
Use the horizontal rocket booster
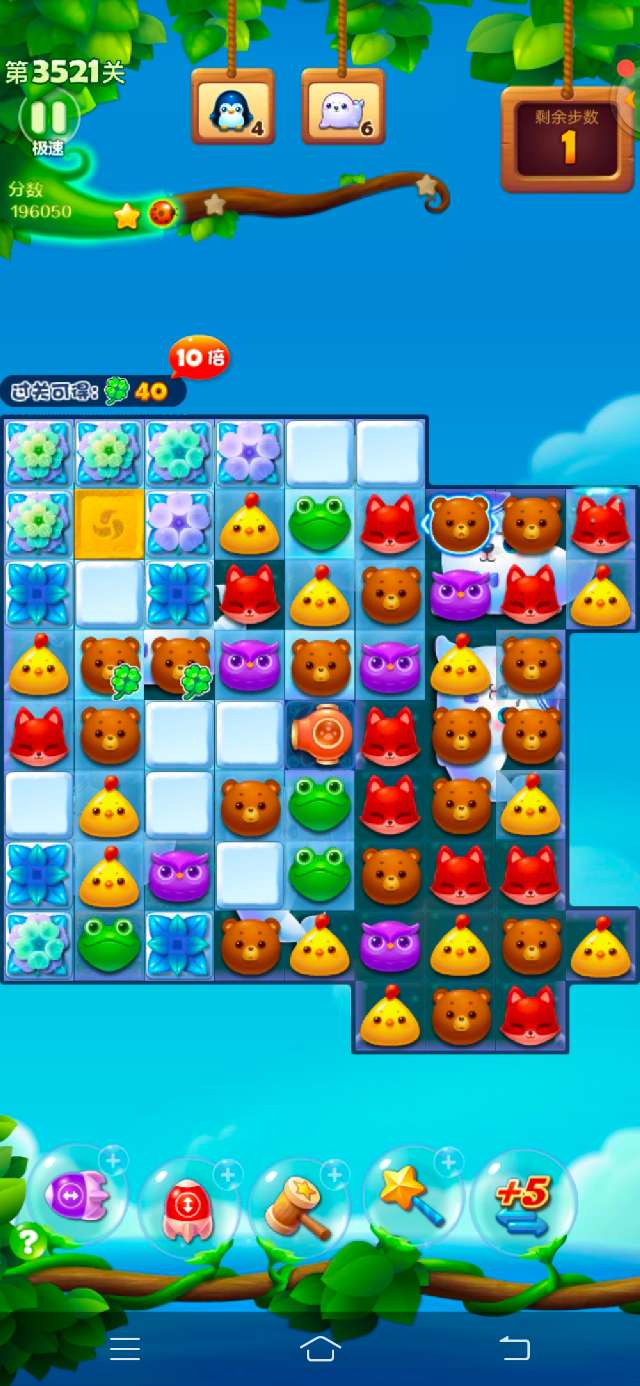click(78, 1195)
